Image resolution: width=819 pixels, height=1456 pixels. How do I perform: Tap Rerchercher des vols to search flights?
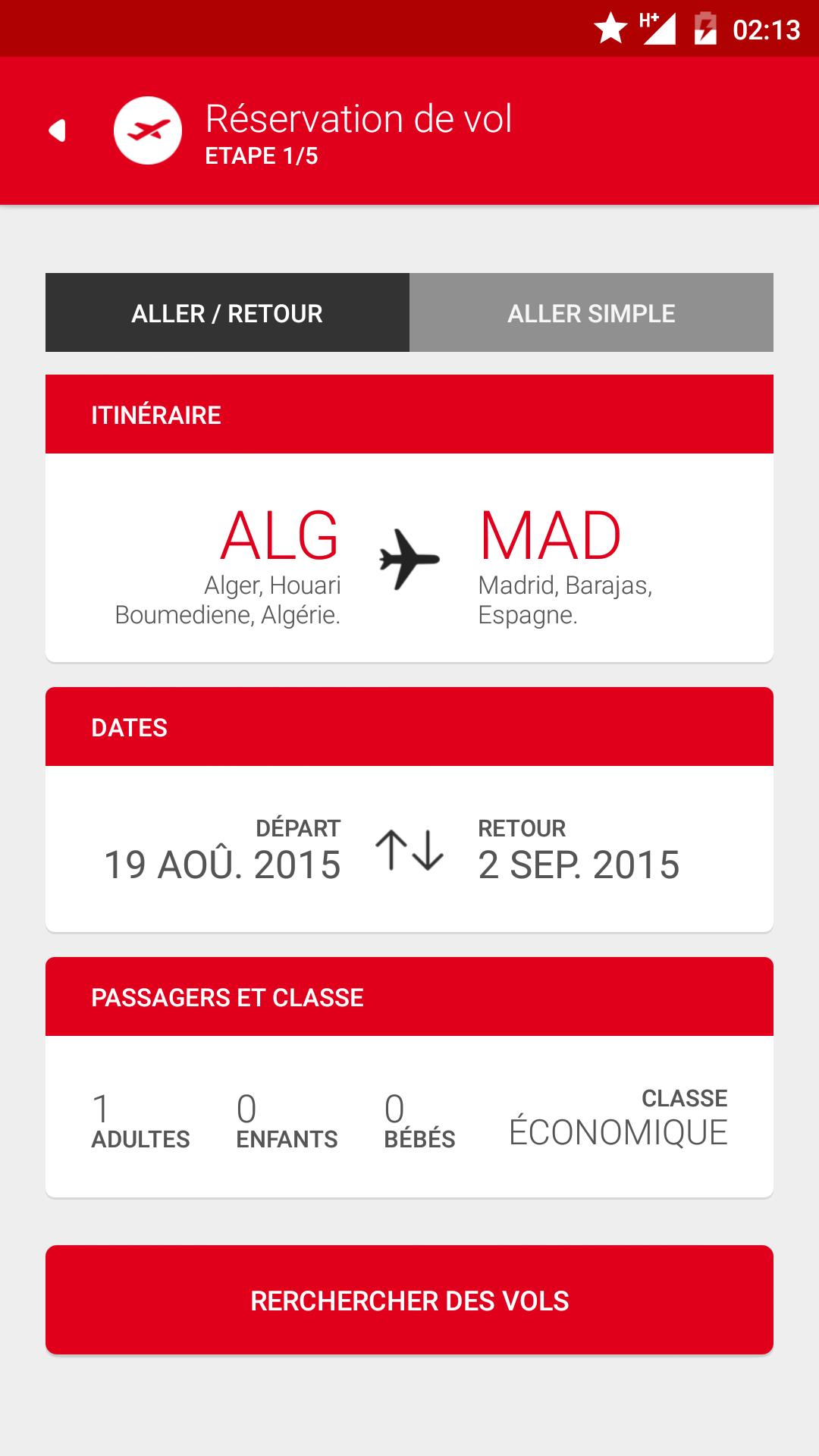point(409,1300)
